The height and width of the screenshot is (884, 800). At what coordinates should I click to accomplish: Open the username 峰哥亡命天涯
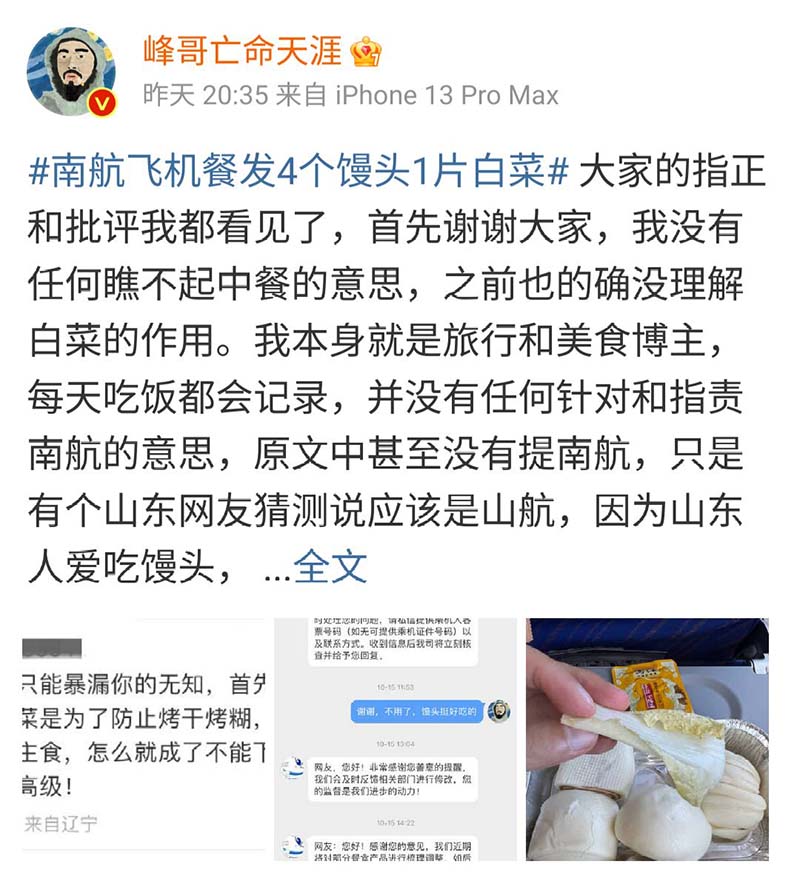(243, 48)
